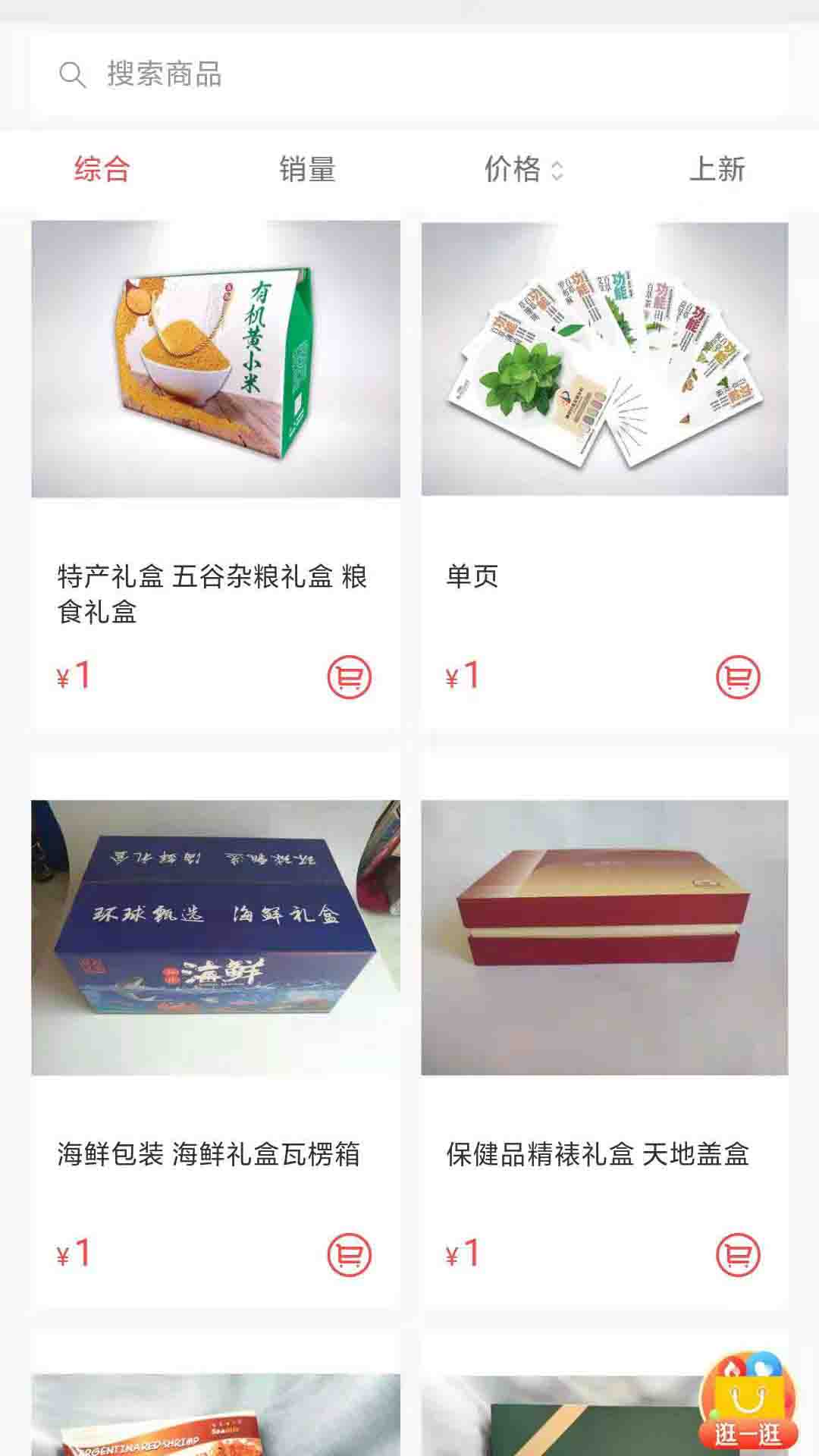View the 海鲜包装 海鲜礼盒瓦楞箱 product
Image resolution: width=819 pixels, height=1456 pixels.
pos(215,937)
